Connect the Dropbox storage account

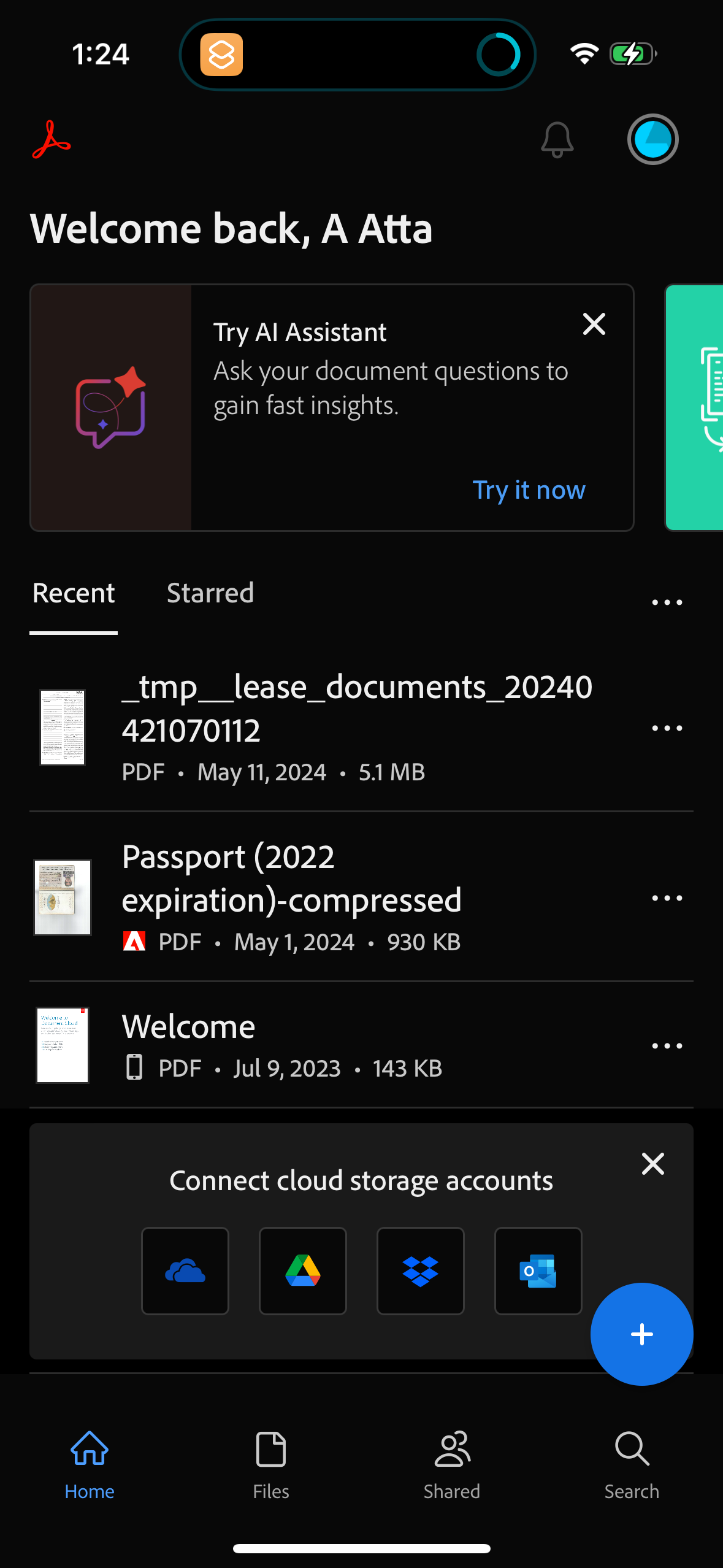[x=421, y=1270]
